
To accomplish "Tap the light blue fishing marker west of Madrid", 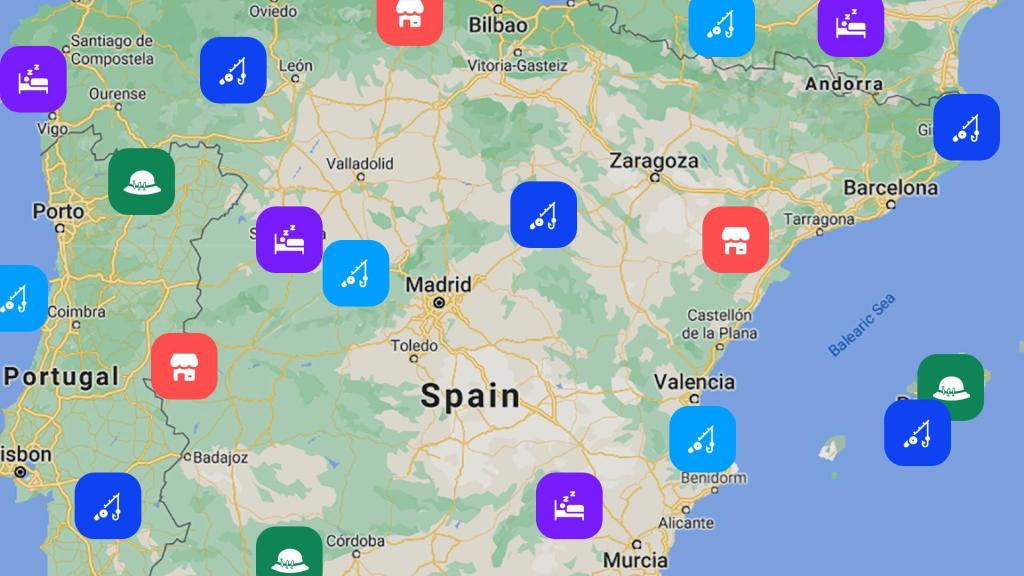I will pyautogui.click(x=356, y=273).
